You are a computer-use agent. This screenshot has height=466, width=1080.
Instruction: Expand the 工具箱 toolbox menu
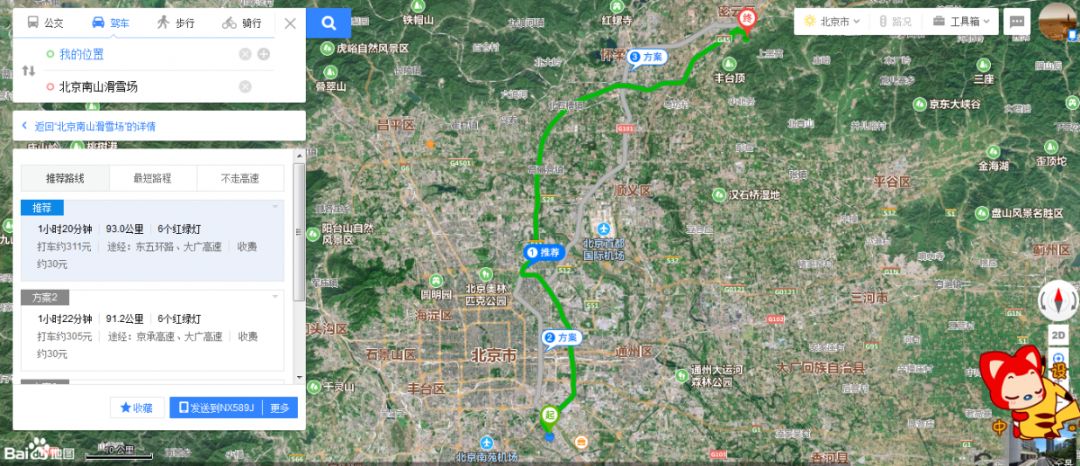961,21
